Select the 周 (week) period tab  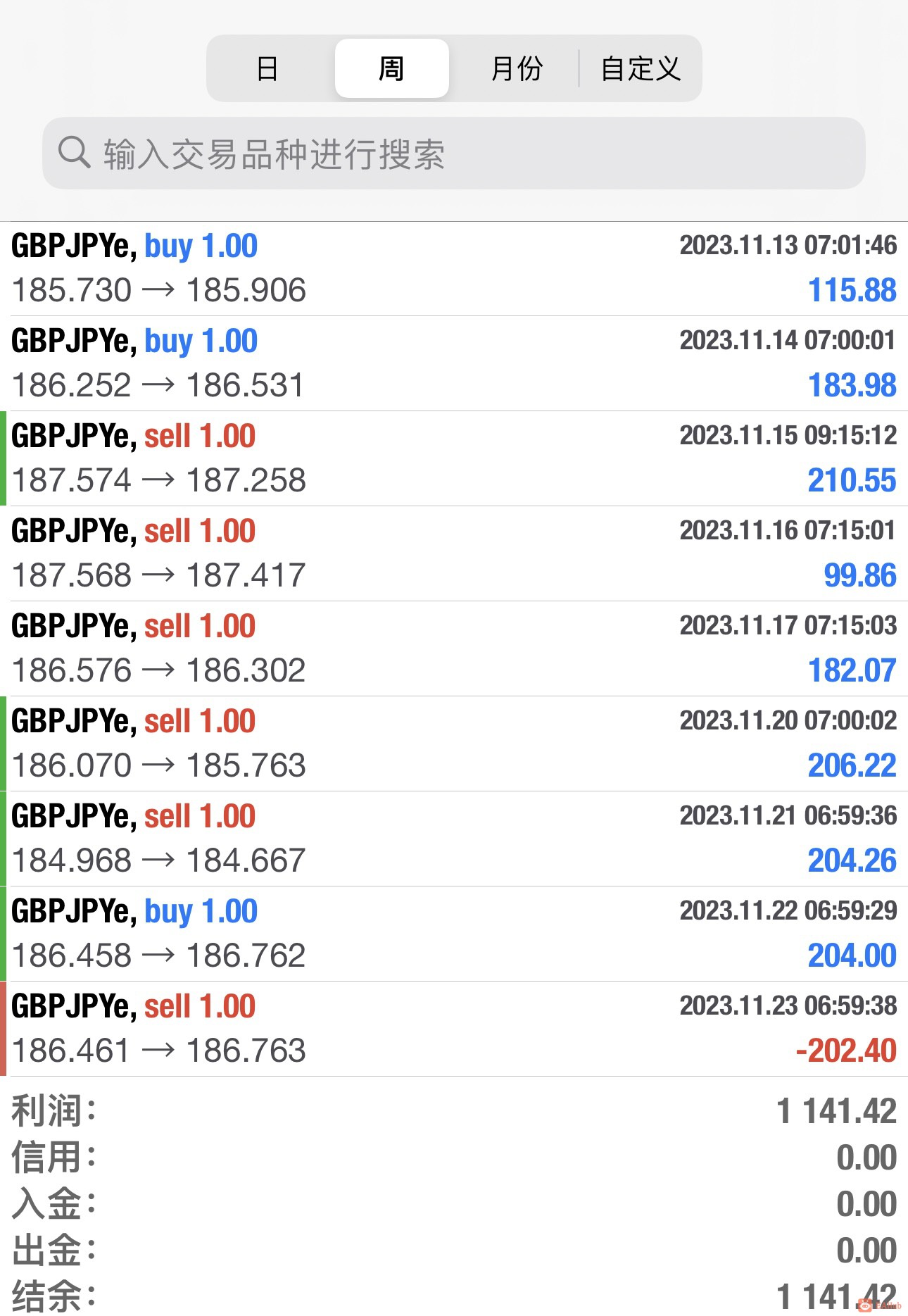391,69
